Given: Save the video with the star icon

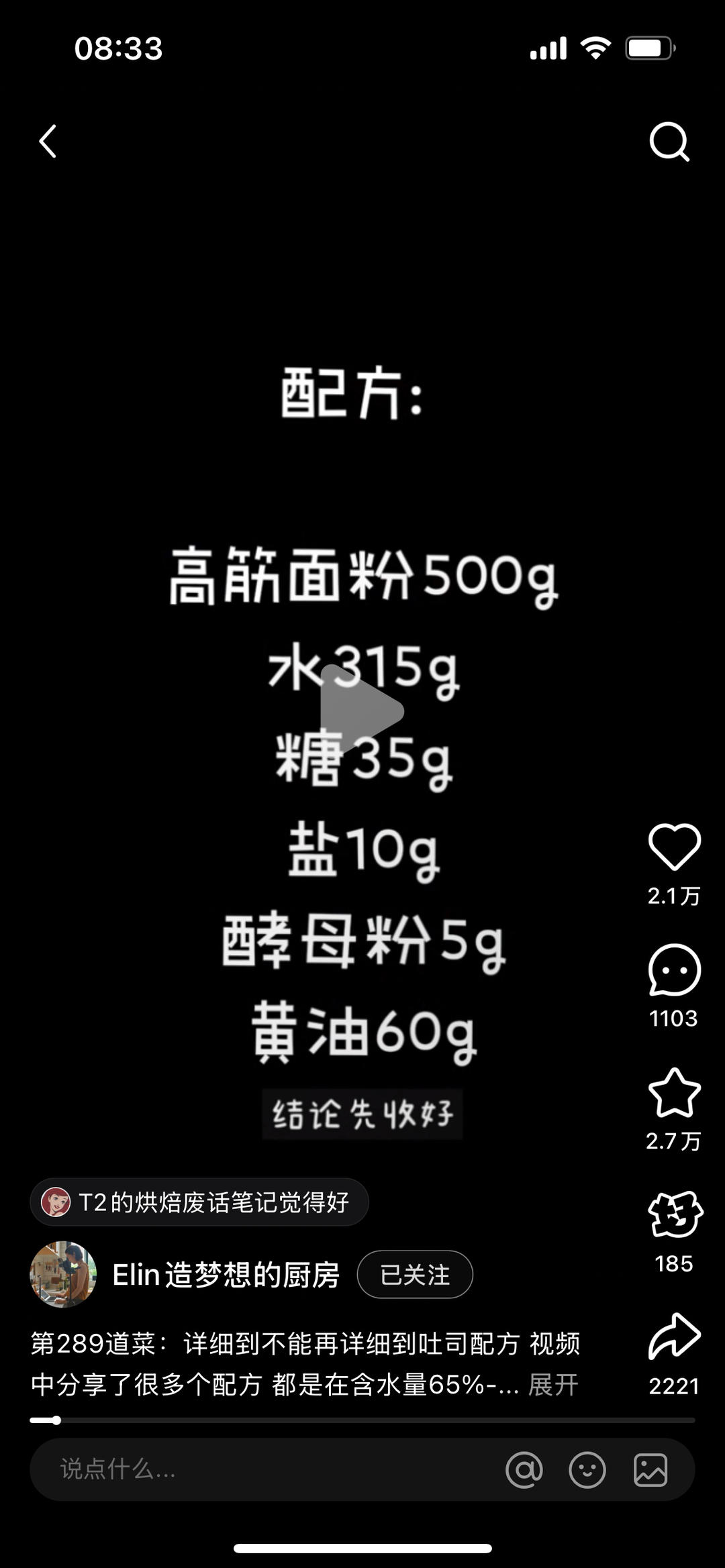Looking at the screenshot, I should pyautogui.click(x=674, y=1094).
